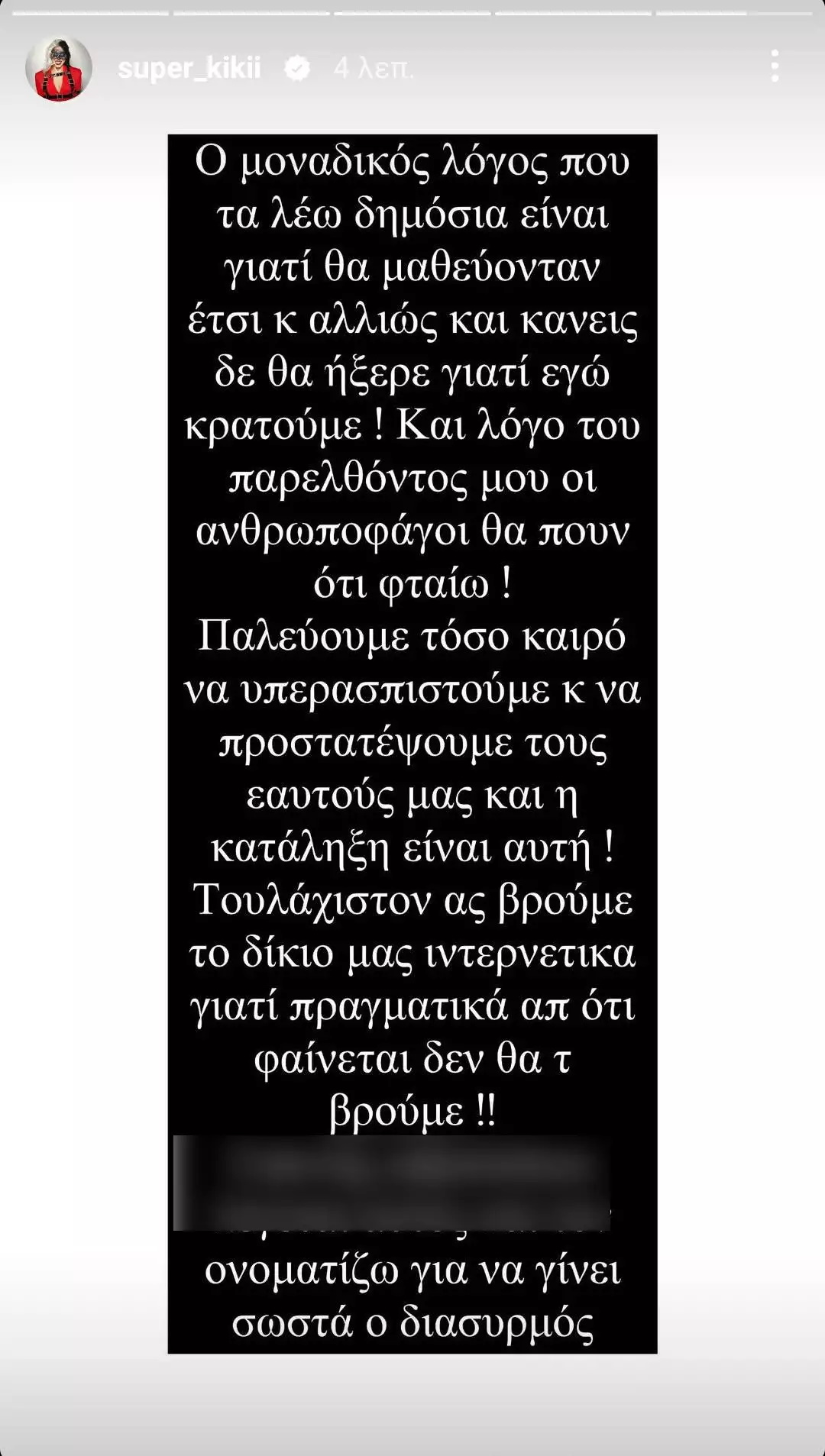The width and height of the screenshot is (825, 1456).
Task: Open super_kikii's profile picture
Action: (x=59, y=69)
